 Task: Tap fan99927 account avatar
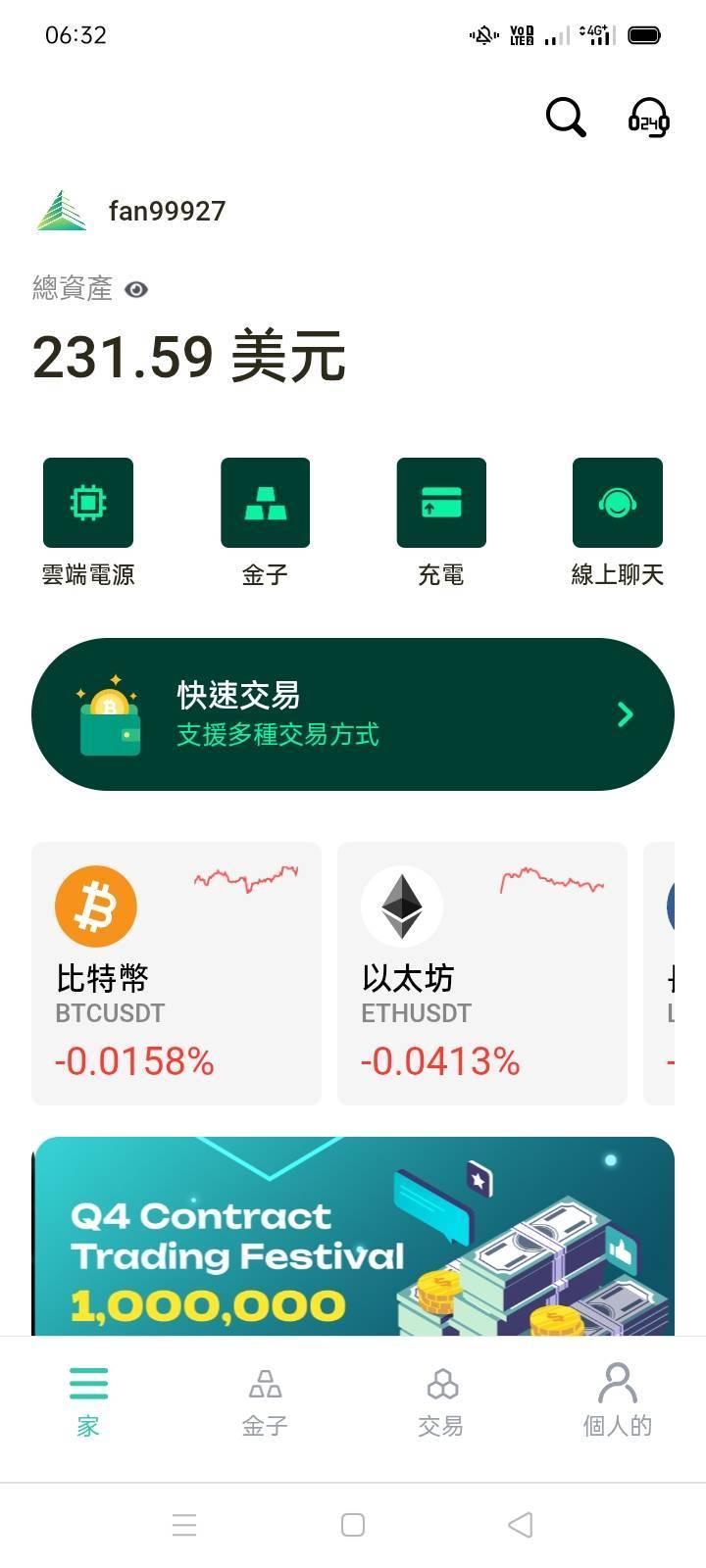(x=62, y=211)
